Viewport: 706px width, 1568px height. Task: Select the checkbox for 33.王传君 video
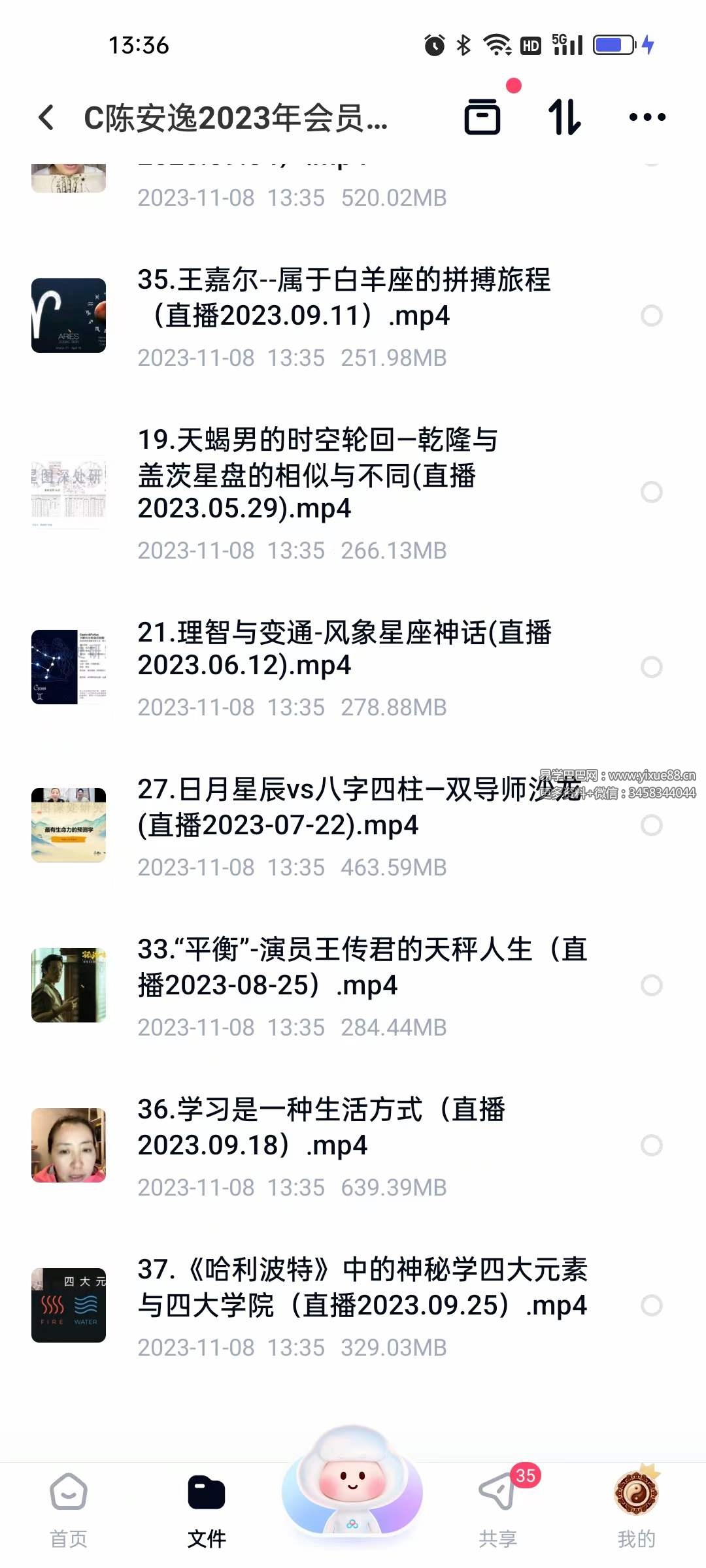tap(650, 983)
